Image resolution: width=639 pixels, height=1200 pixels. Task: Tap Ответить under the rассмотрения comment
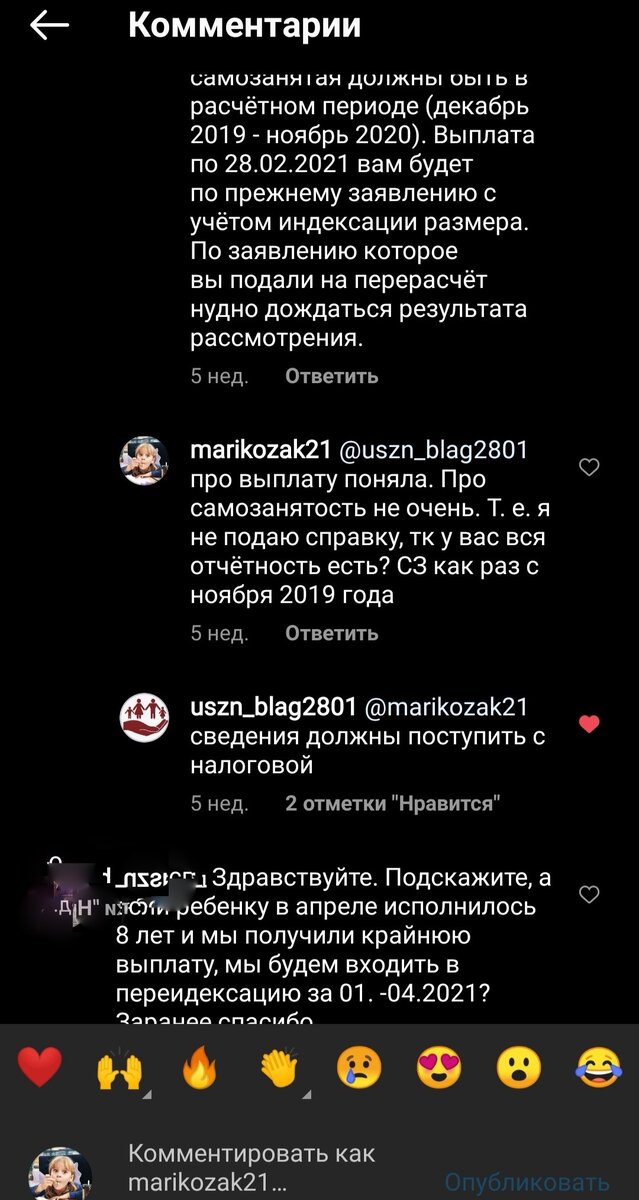(x=331, y=376)
